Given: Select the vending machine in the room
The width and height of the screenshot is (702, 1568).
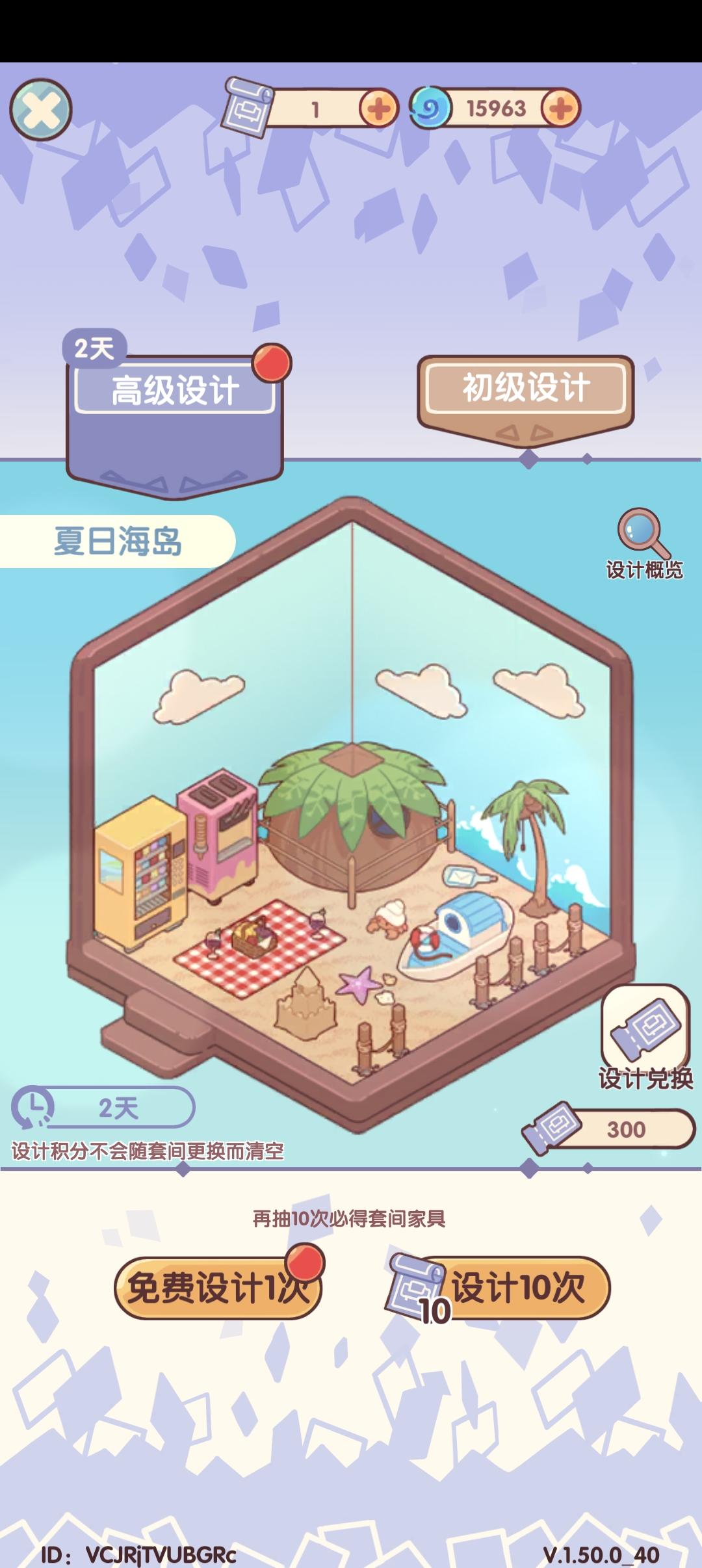Looking at the screenshot, I should click(x=140, y=884).
